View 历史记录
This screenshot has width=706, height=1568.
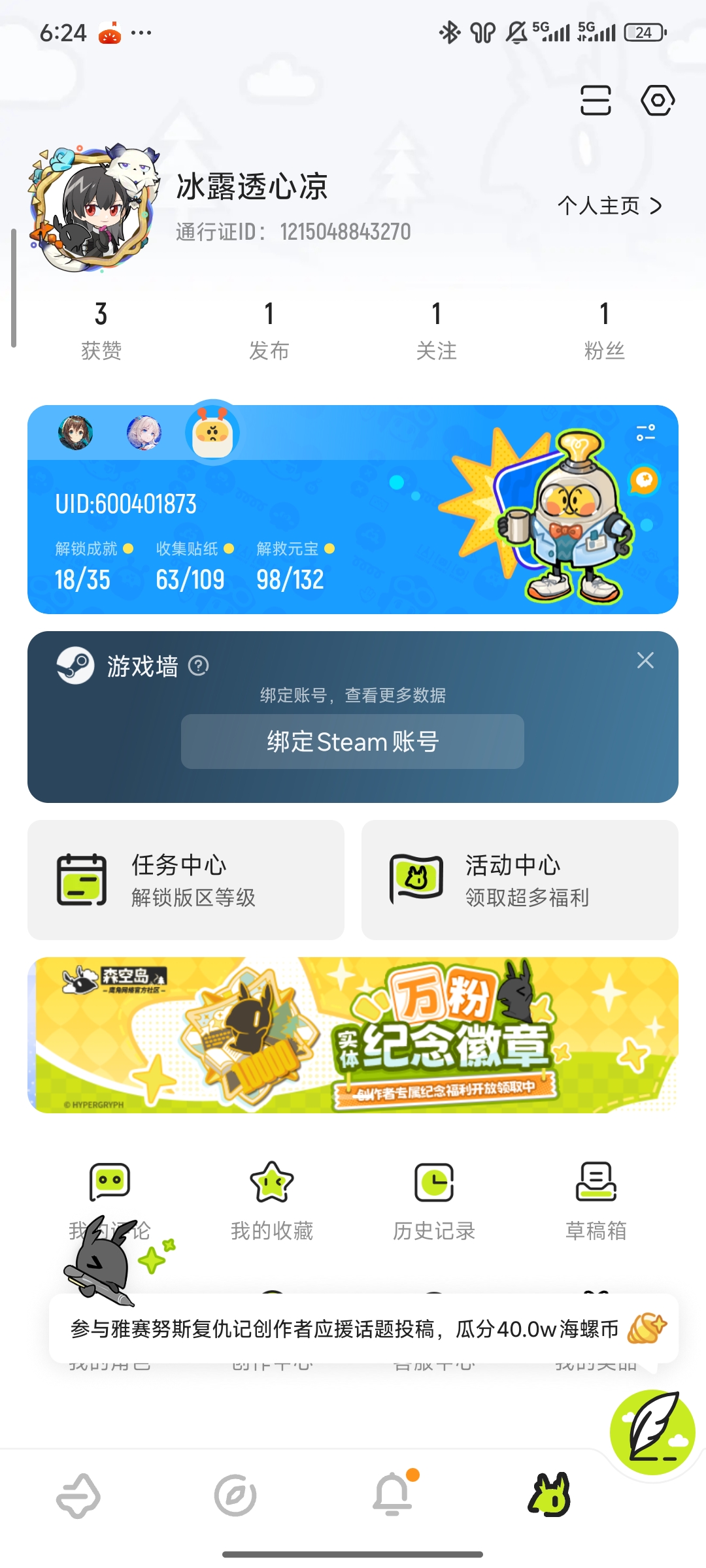pos(434,1201)
